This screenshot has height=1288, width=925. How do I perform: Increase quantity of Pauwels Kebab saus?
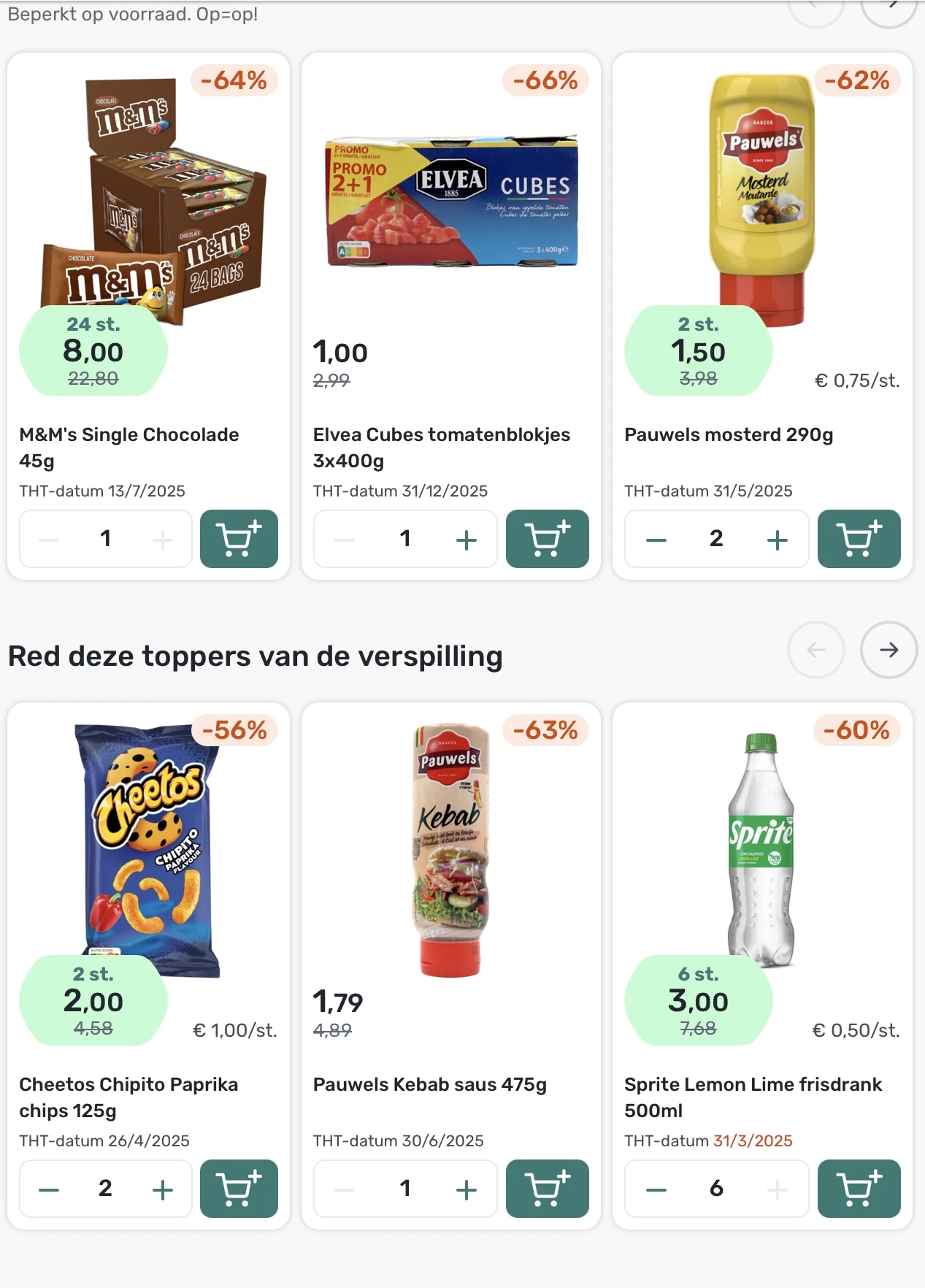(466, 1189)
